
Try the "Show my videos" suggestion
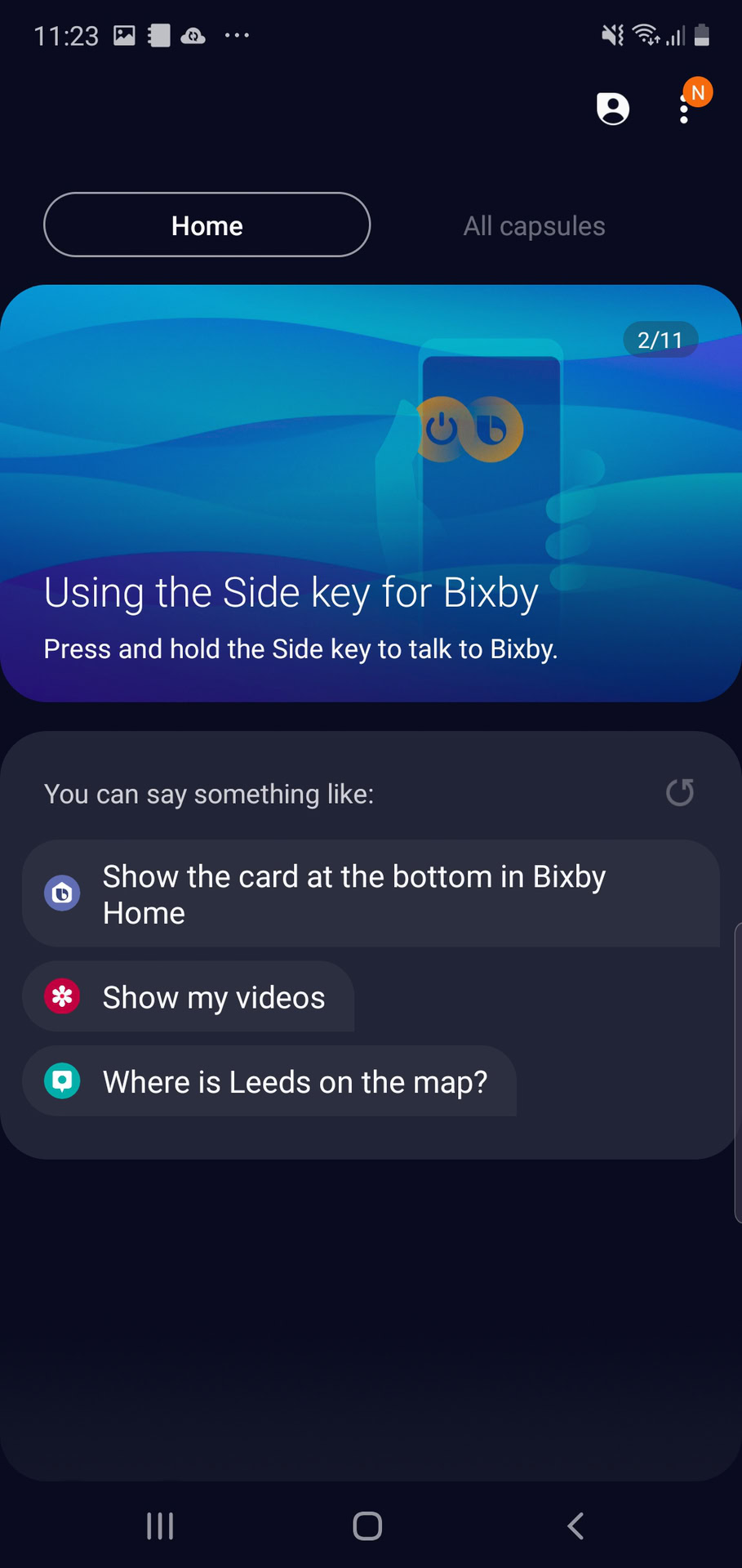click(189, 996)
